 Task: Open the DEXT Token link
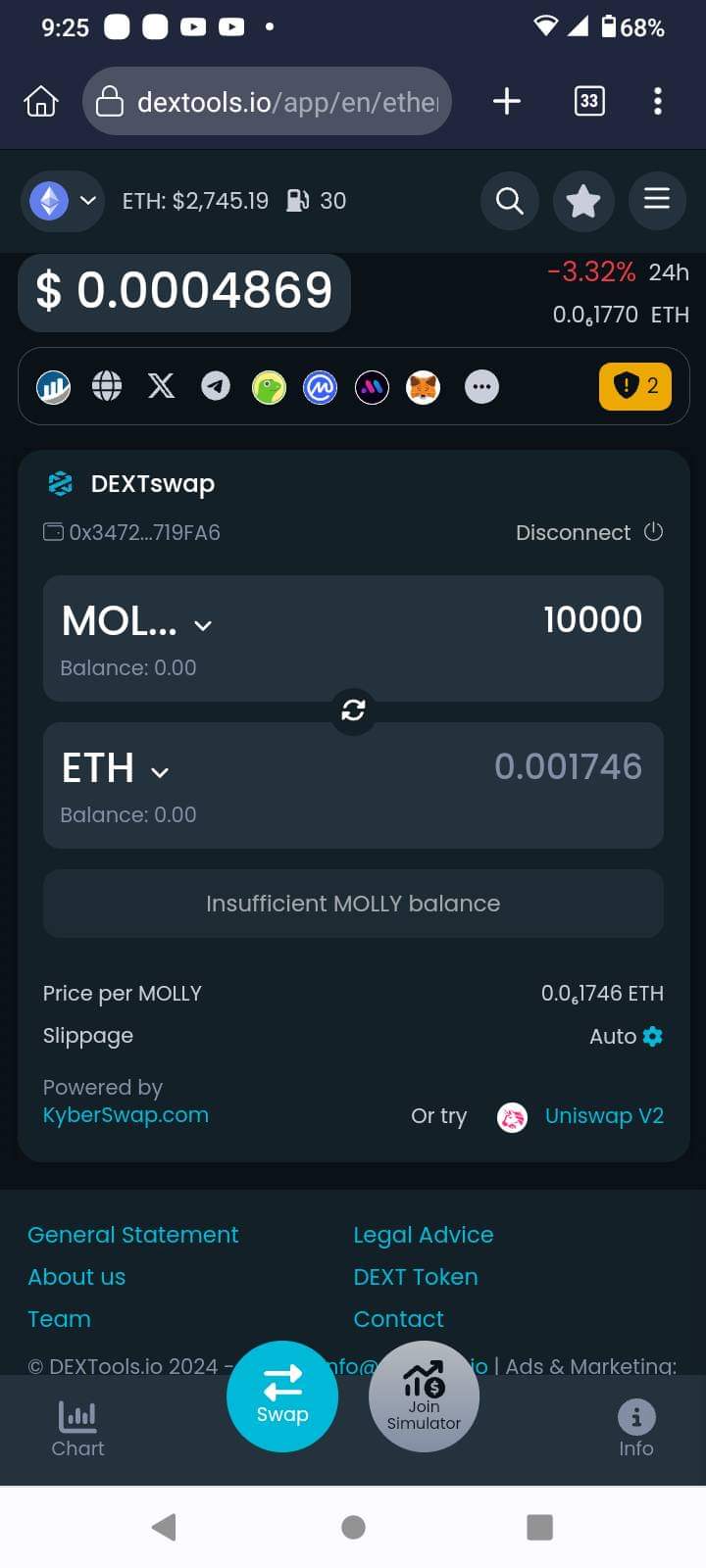(416, 1277)
